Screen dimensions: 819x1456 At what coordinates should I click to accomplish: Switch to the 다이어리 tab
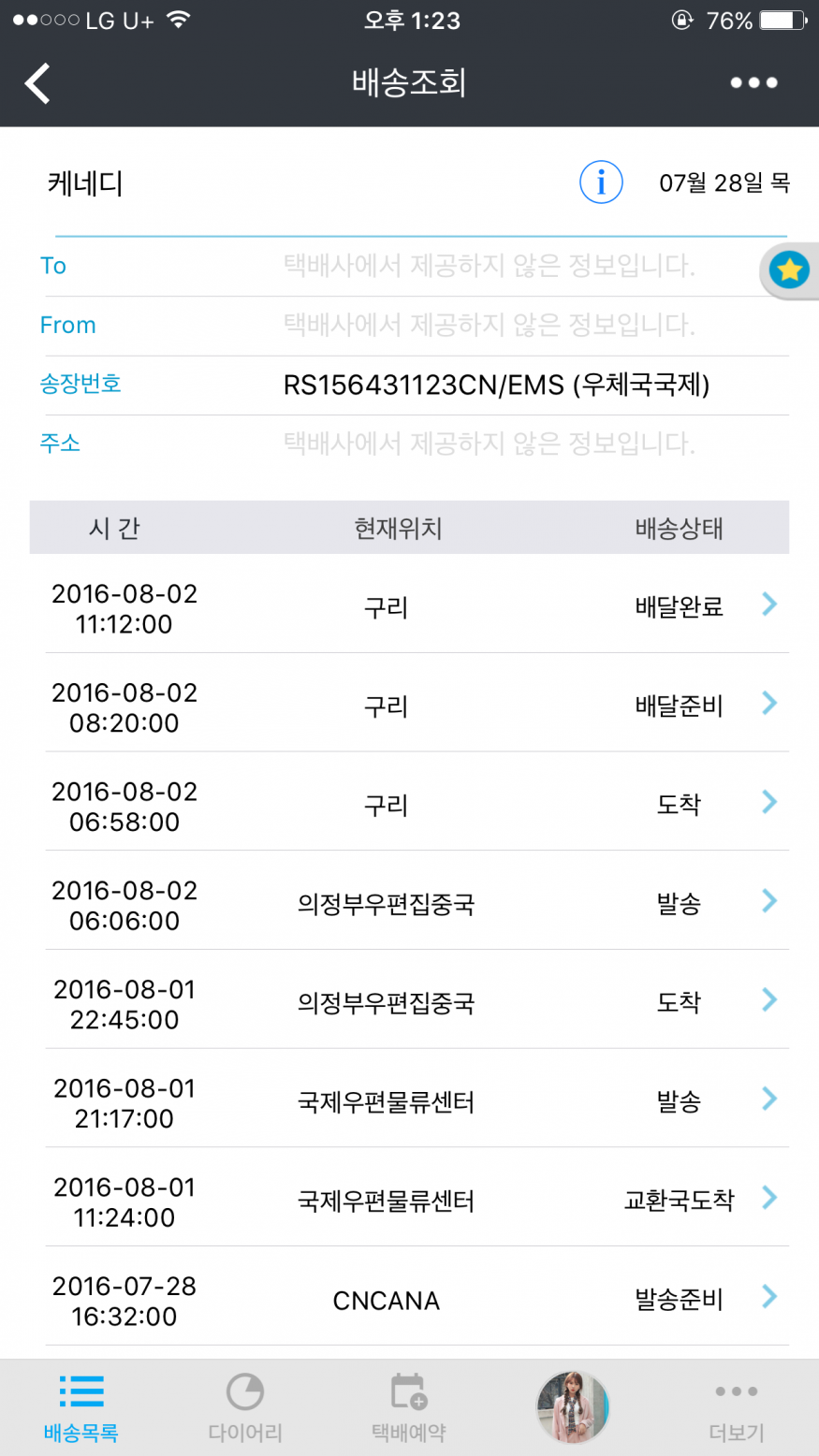[x=245, y=1407]
